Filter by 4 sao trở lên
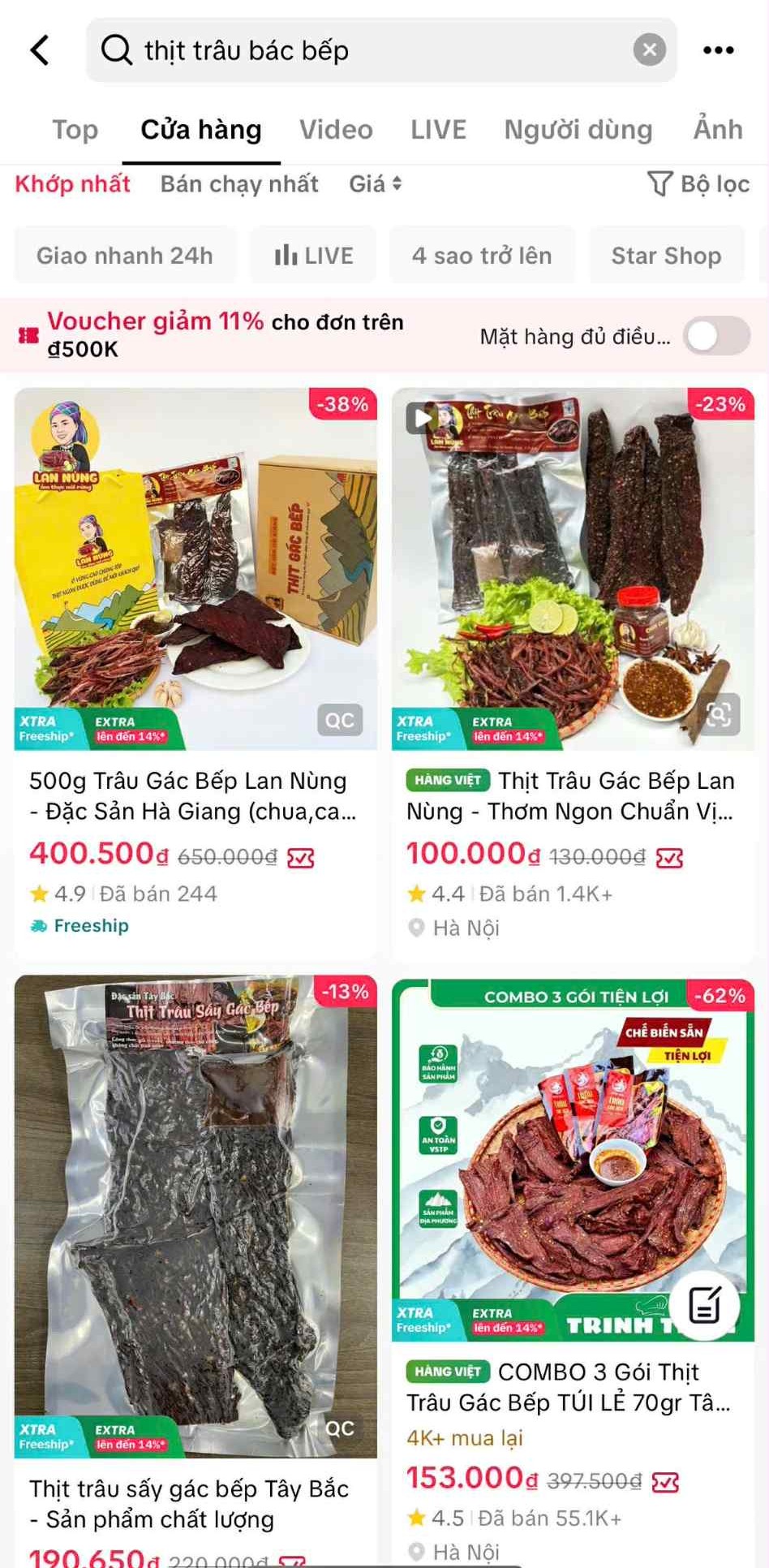769x1568 pixels. pyautogui.click(x=482, y=256)
